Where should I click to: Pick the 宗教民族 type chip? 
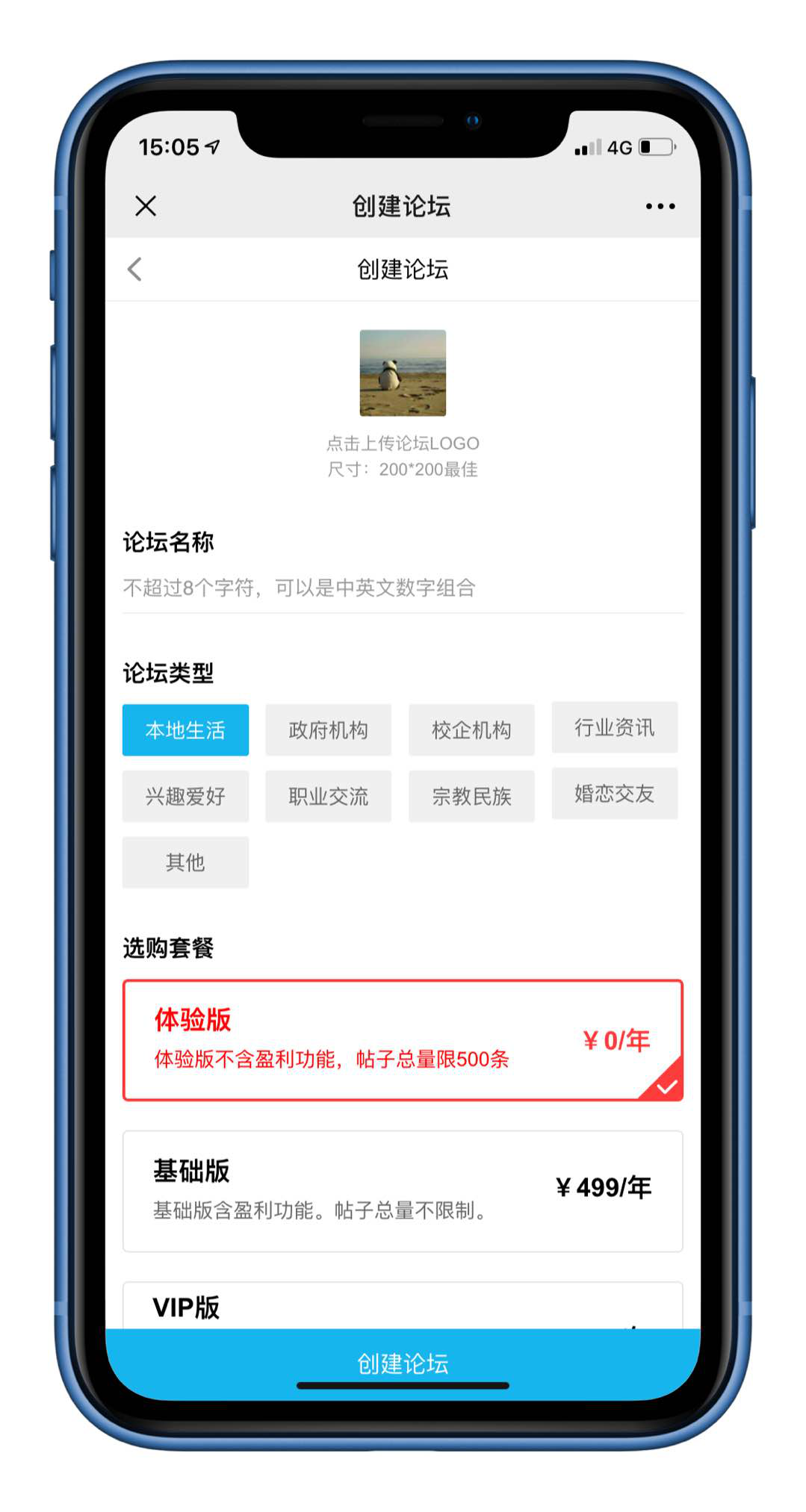[471, 796]
